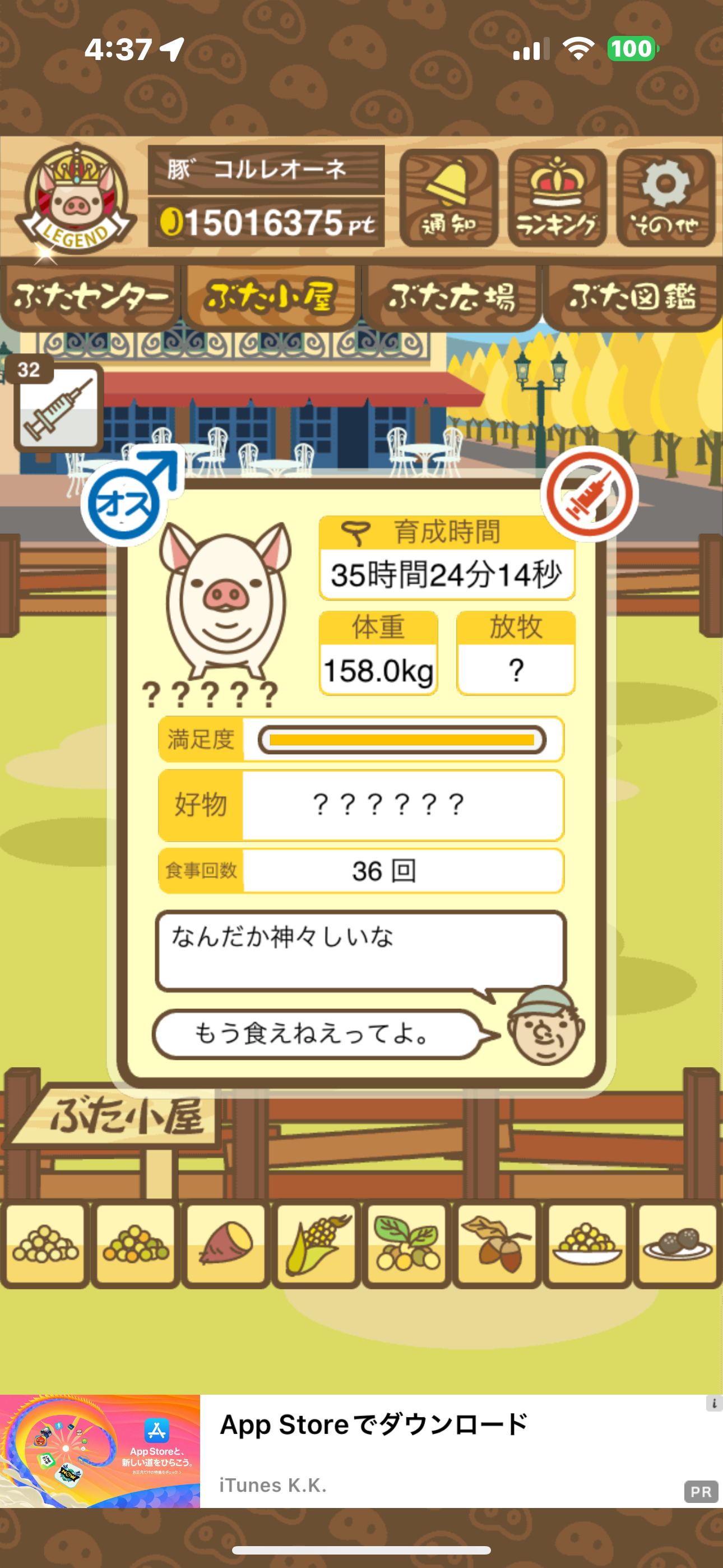Open the その他 settings gear
This screenshot has height=1568, width=723.
pyautogui.click(x=665, y=199)
